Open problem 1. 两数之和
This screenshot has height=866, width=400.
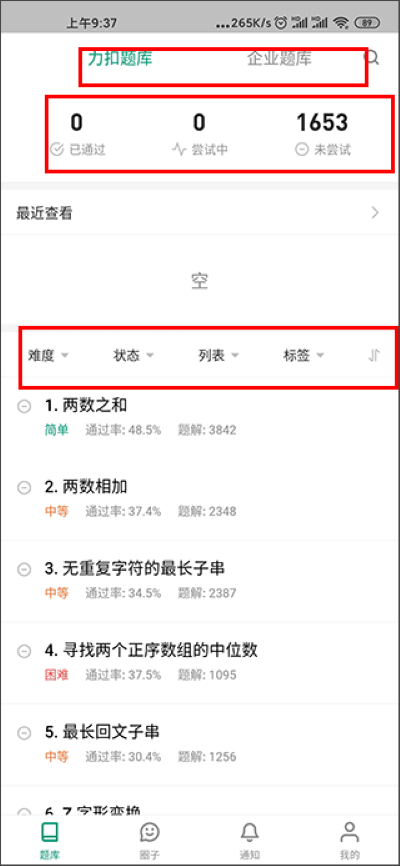click(200, 418)
